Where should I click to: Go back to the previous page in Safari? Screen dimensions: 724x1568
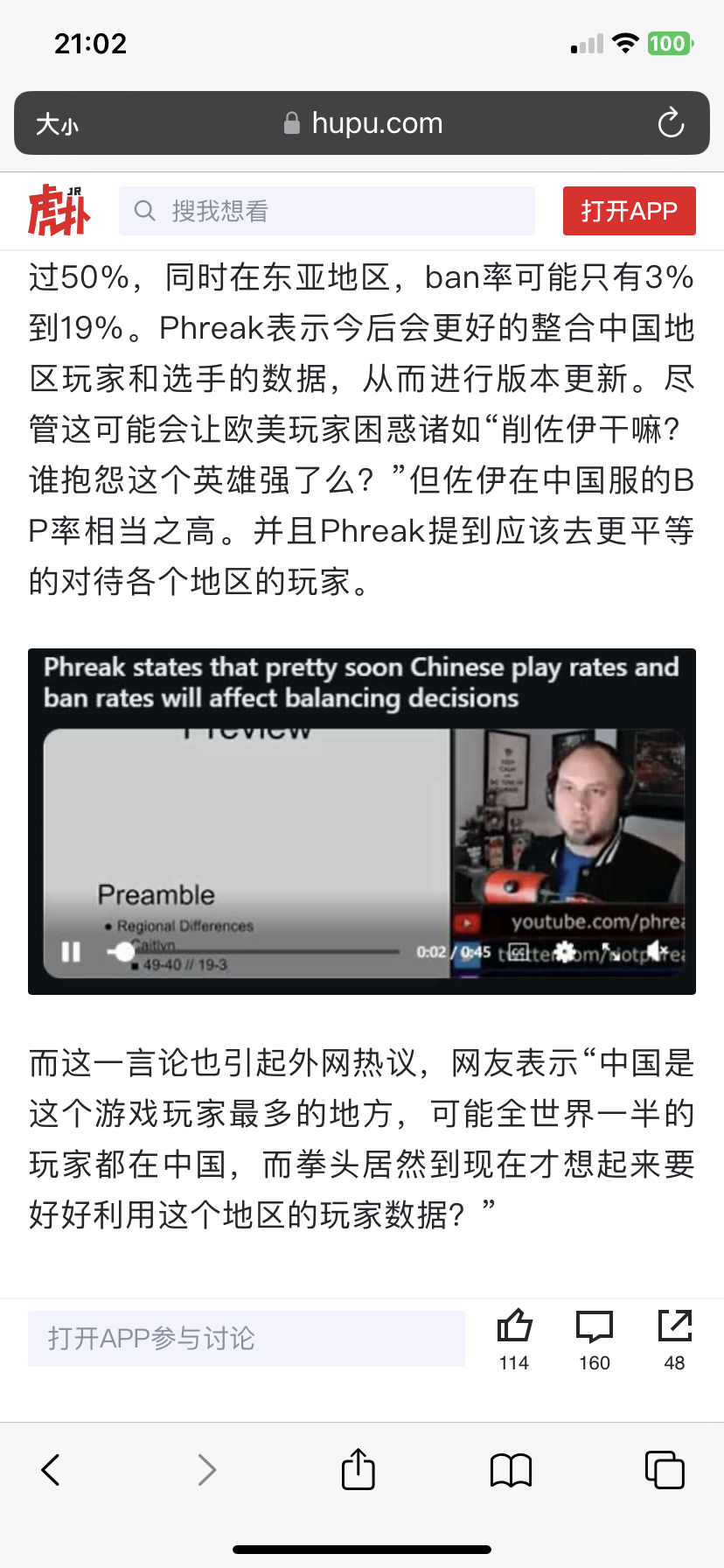point(51,1470)
